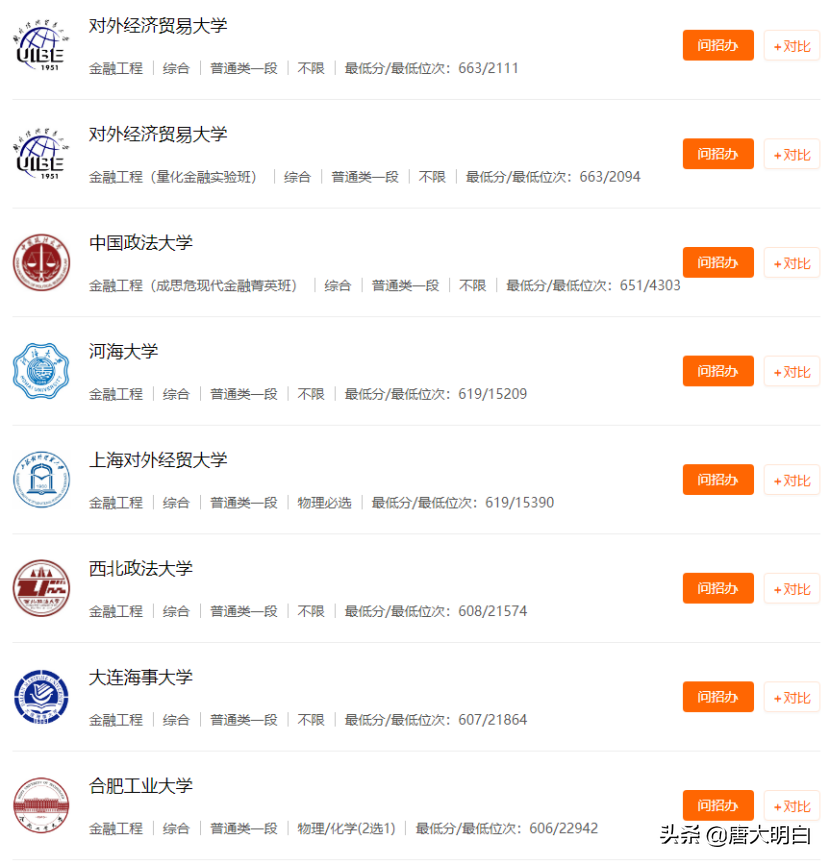Open the 西北政法大学 logo icon

(40, 588)
